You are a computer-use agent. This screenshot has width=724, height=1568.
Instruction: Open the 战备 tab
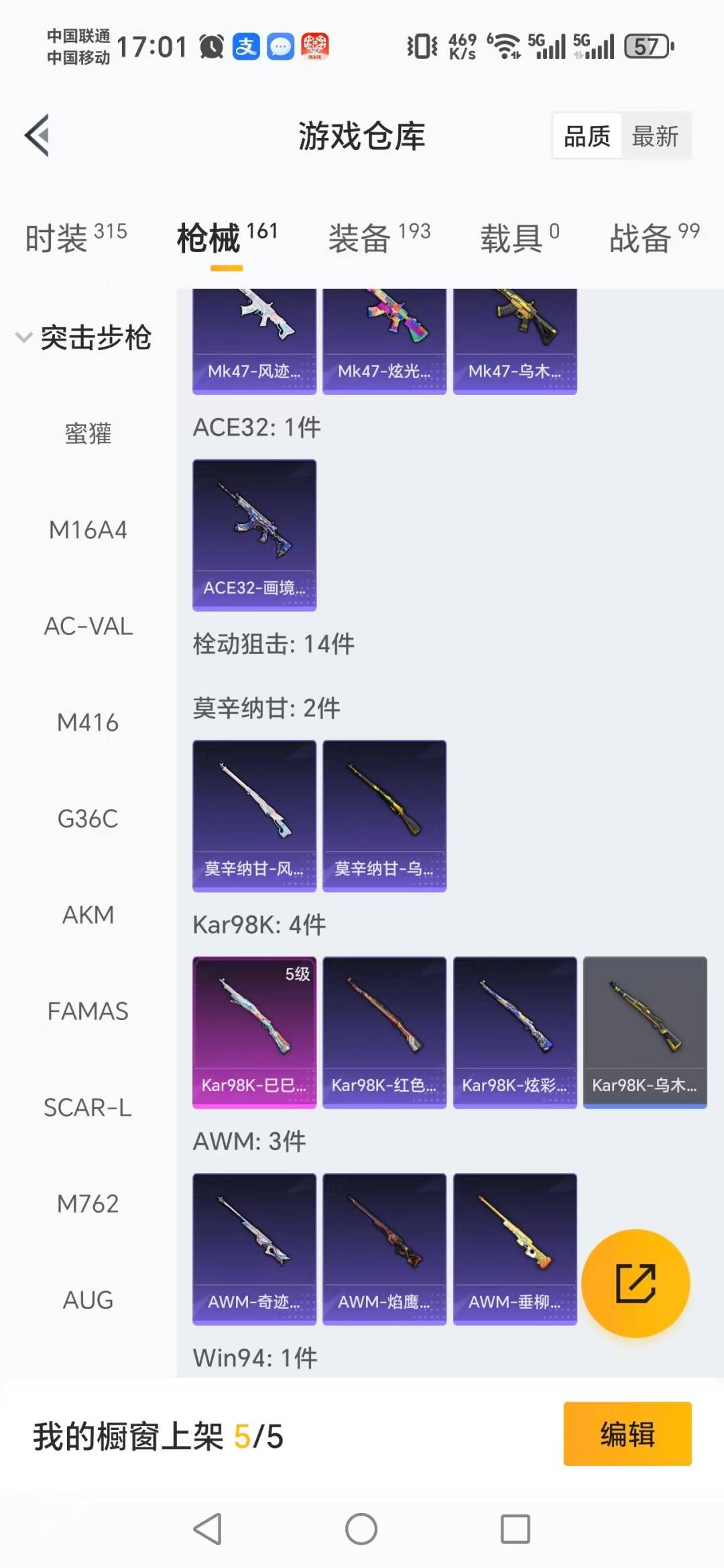click(x=654, y=238)
